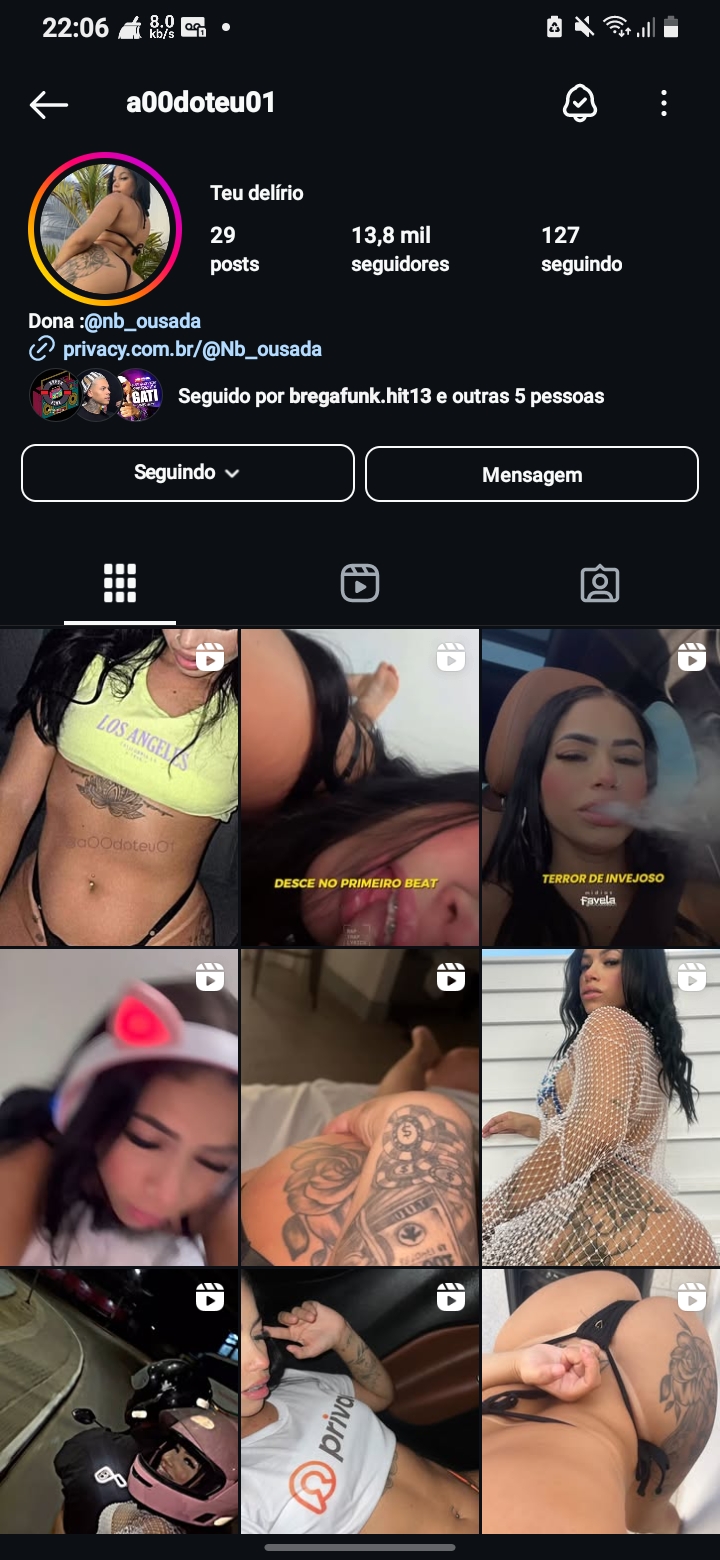
Task: View mutual followers including bregafunk.hit13
Action: pyautogui.click(x=390, y=396)
